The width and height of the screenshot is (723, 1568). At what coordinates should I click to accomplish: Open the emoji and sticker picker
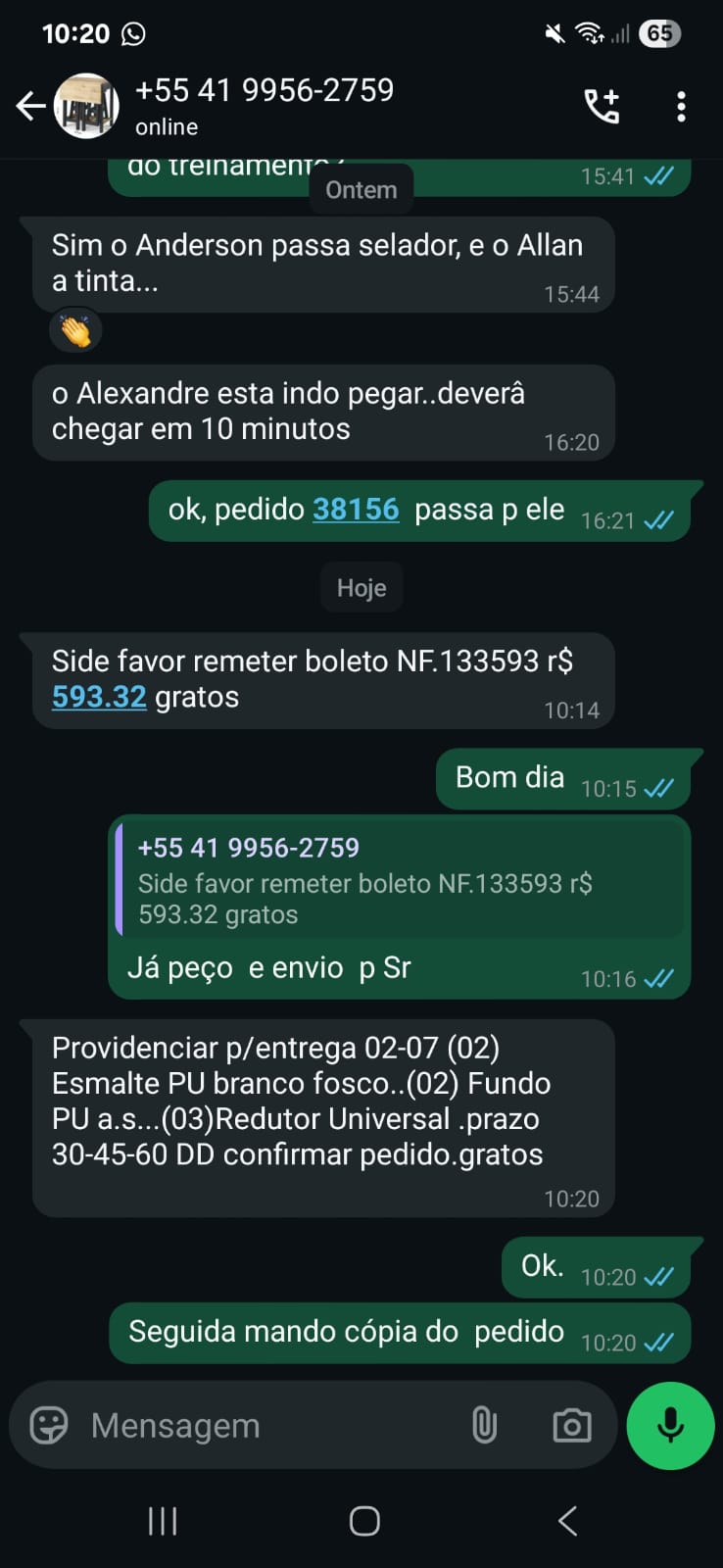tap(49, 1425)
